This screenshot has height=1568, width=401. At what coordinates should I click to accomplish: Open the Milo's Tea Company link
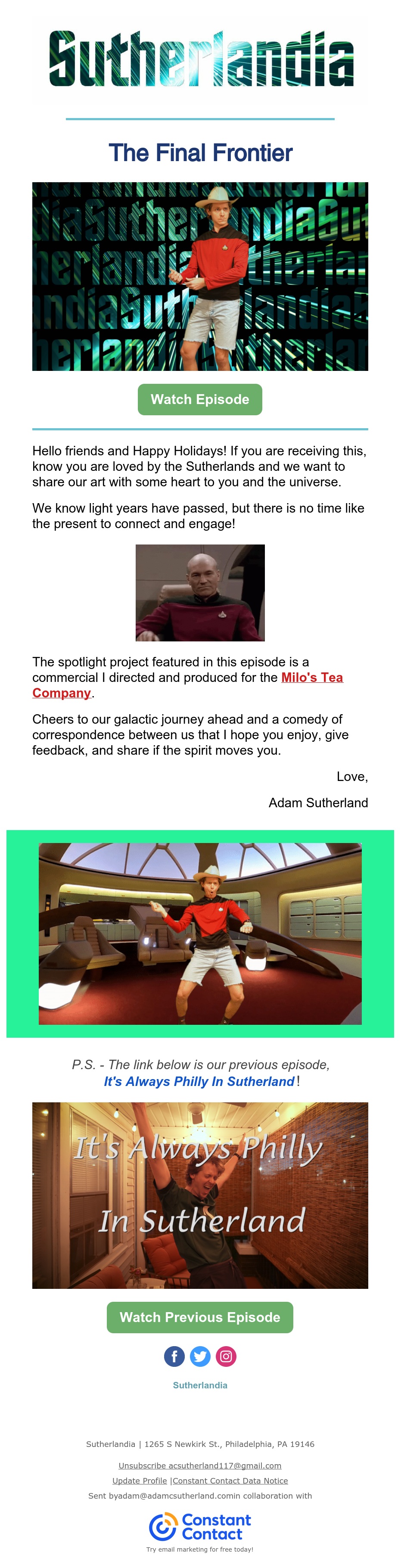pos(311,678)
